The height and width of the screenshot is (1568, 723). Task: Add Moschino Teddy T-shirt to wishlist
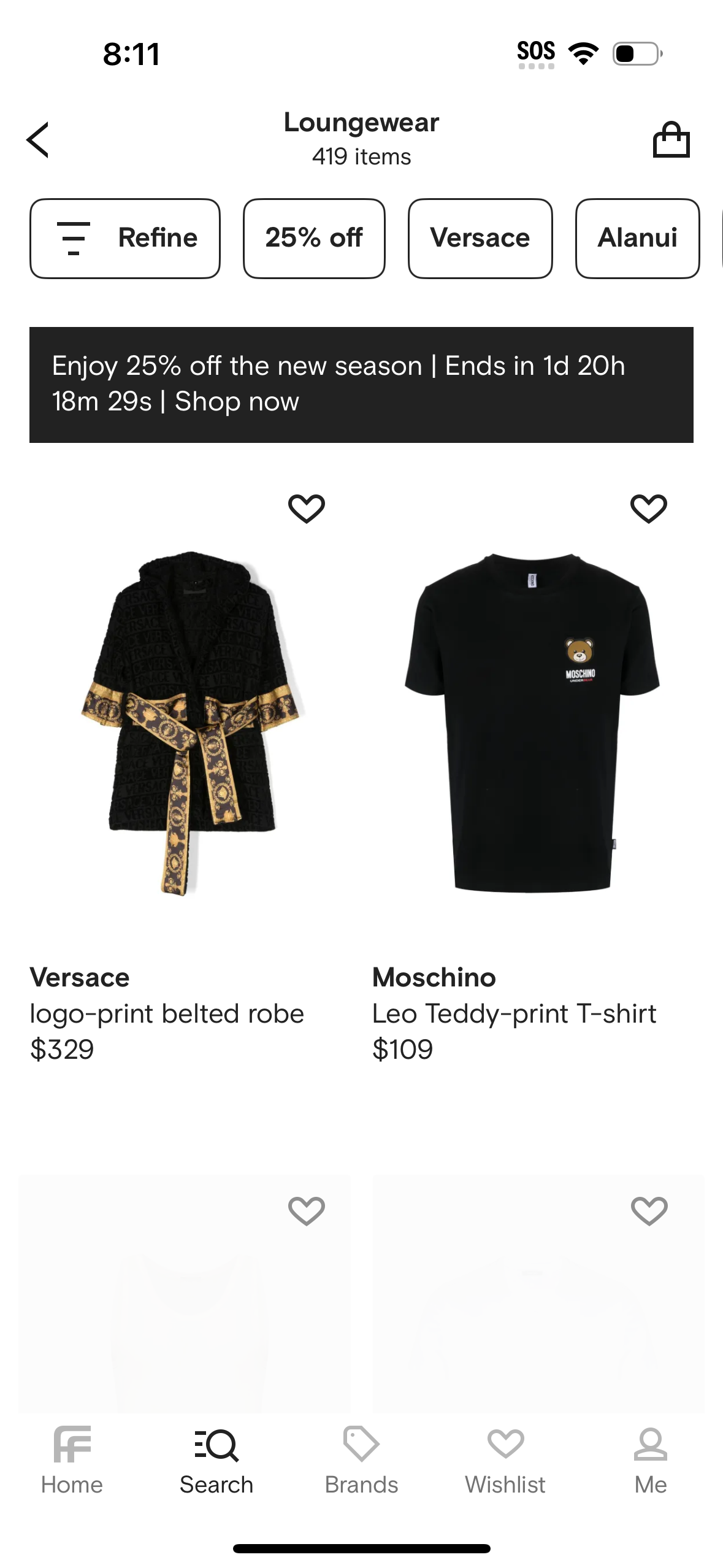[649, 509]
